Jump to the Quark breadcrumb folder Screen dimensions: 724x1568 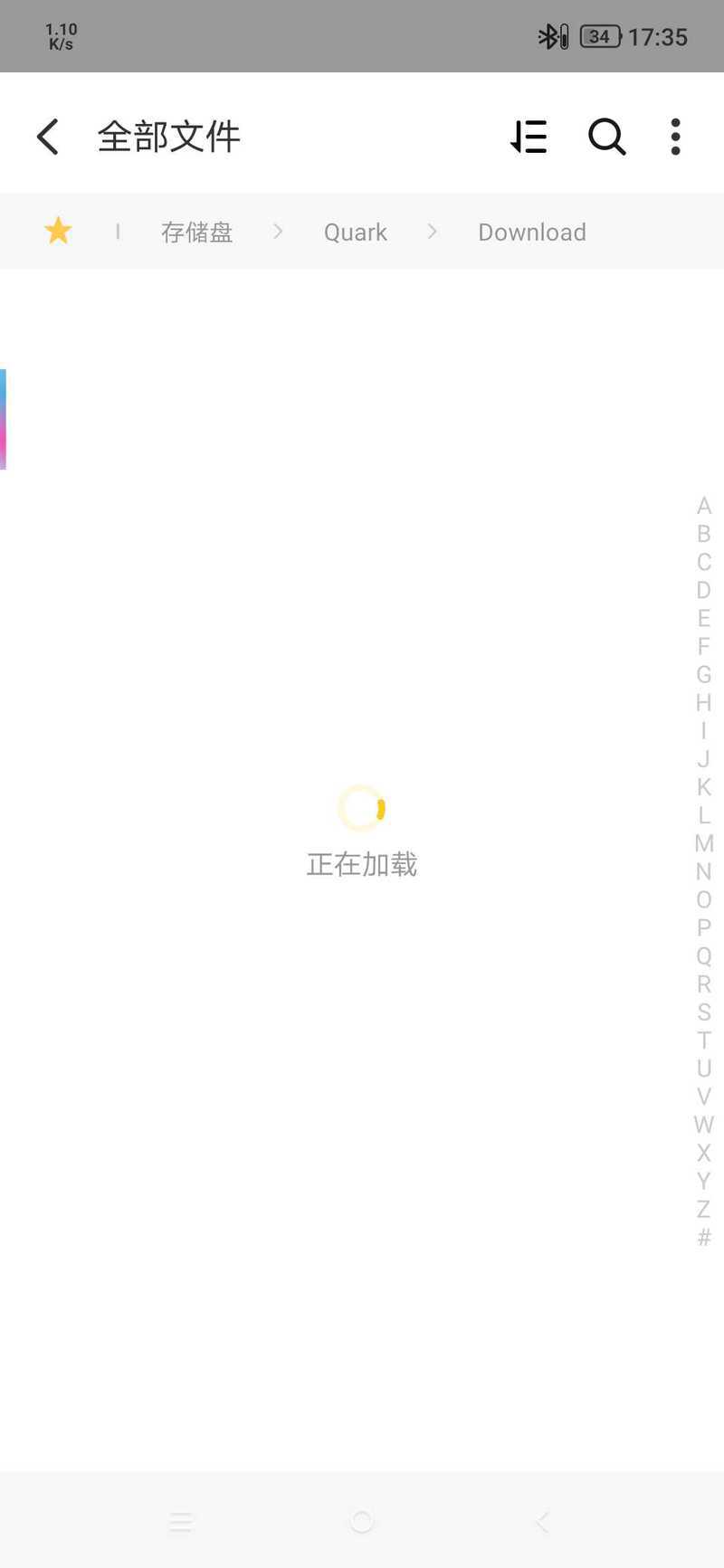pyautogui.click(x=356, y=233)
